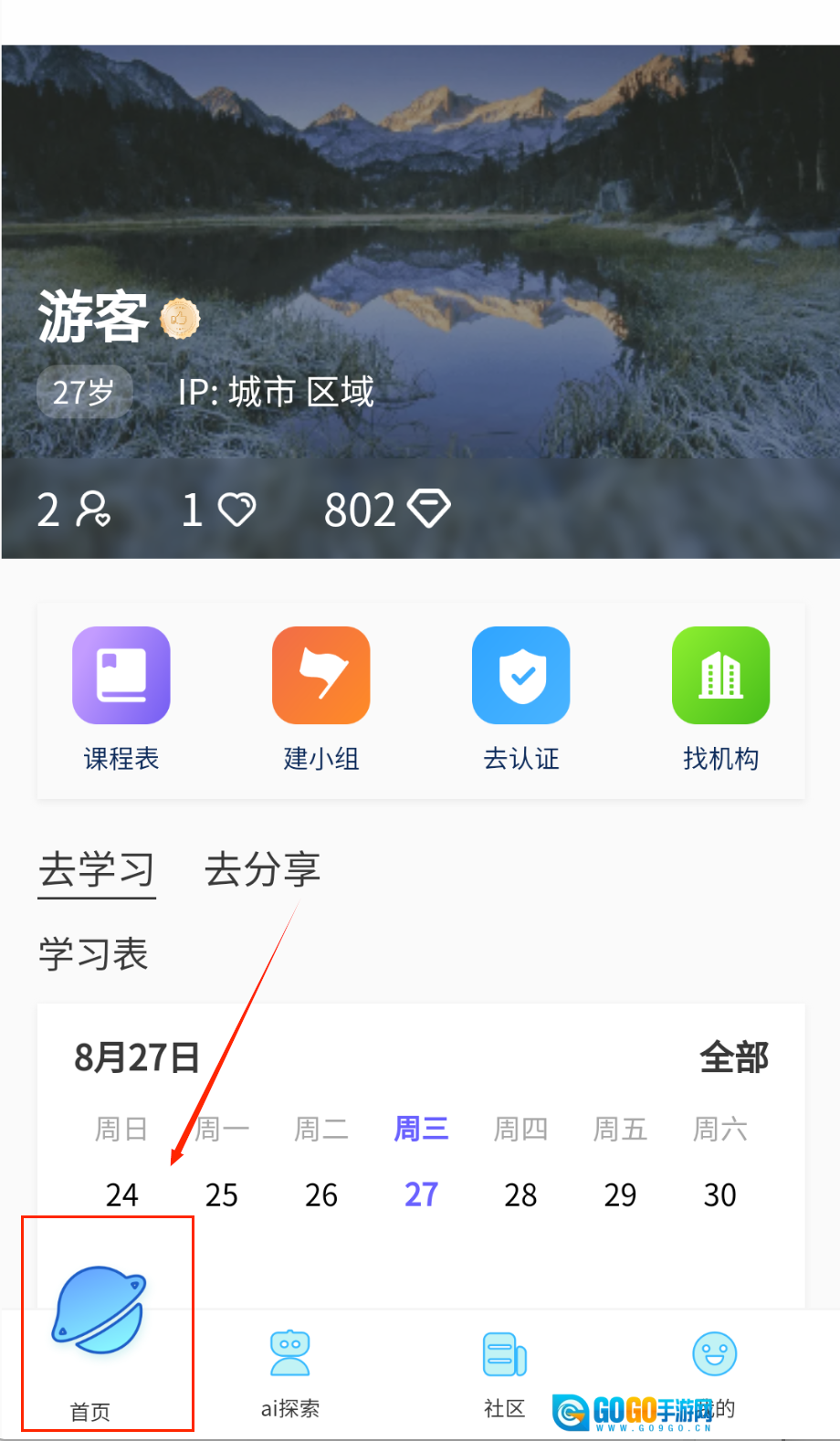Open 找机构 to find institutions

pyautogui.click(x=720, y=699)
